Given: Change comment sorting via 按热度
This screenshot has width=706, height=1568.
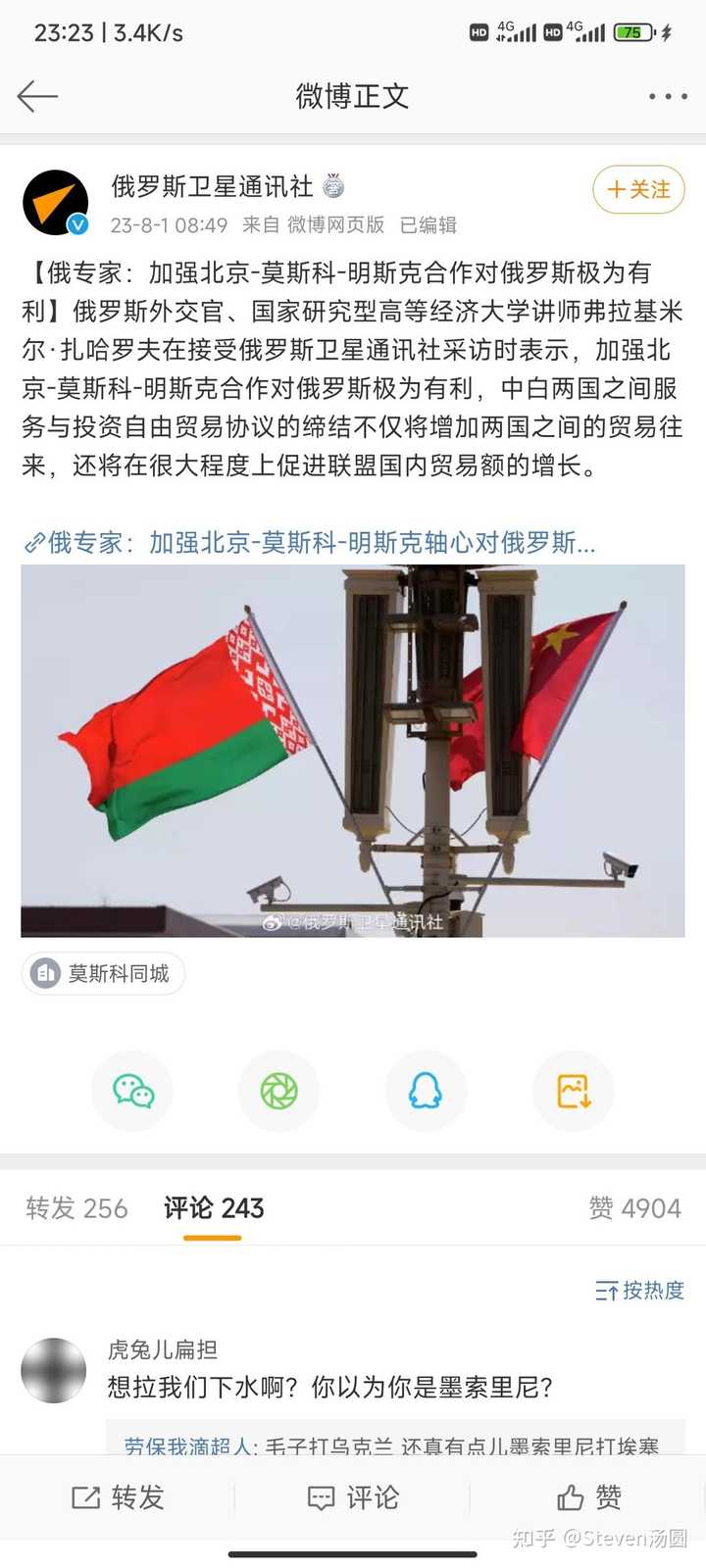Looking at the screenshot, I should 639,1291.
